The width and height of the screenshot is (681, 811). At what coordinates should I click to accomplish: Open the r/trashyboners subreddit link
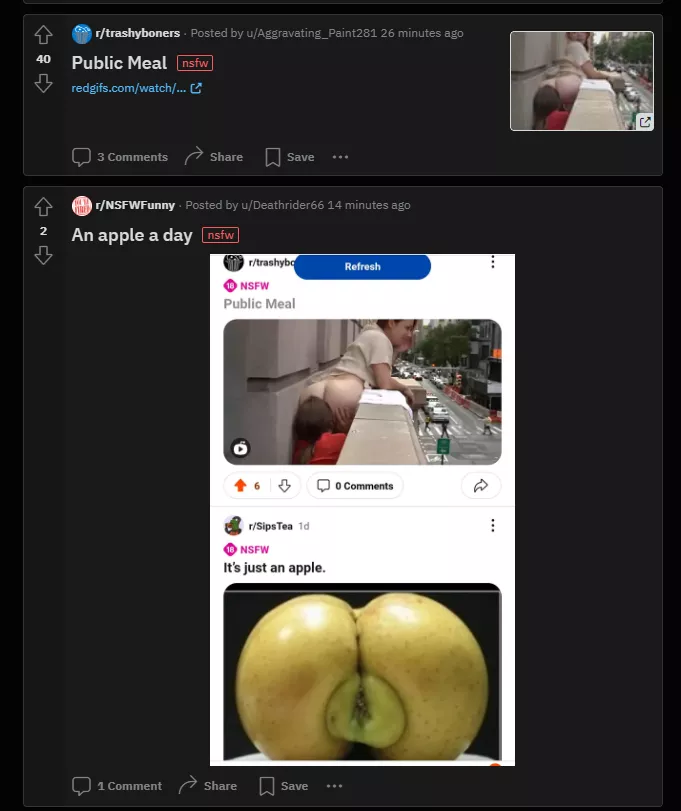pos(137,33)
